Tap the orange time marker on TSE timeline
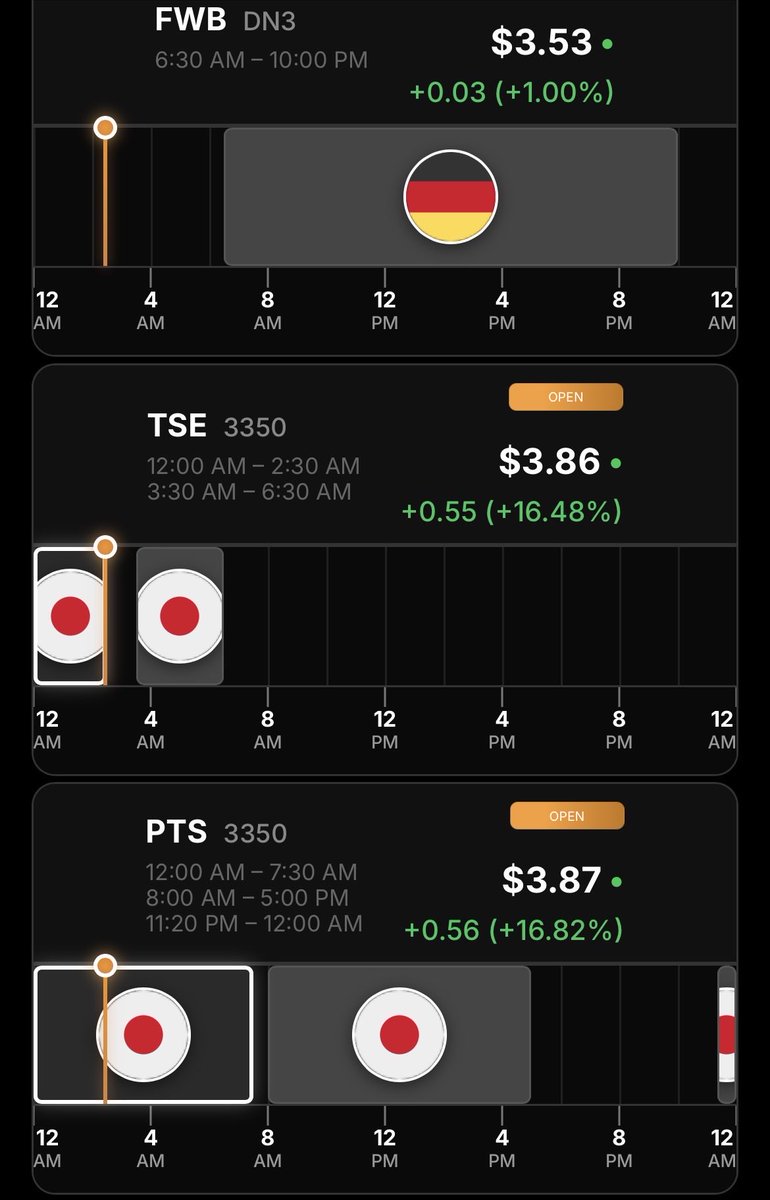Viewport: 770px width, 1200px height. tap(105, 546)
